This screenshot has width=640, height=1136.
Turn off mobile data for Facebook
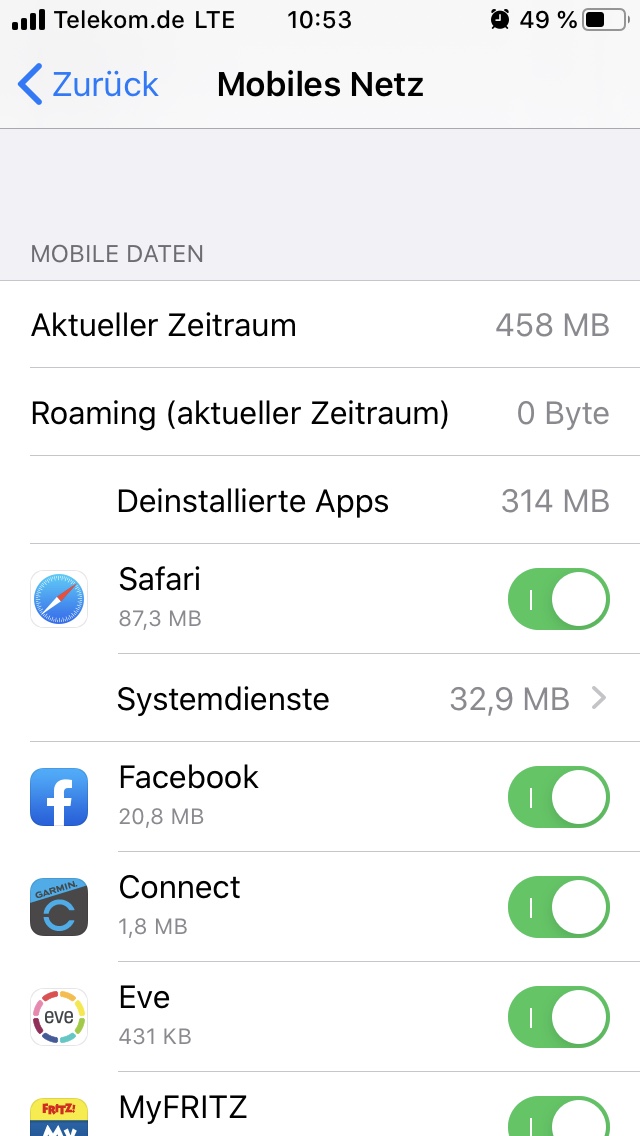click(558, 797)
